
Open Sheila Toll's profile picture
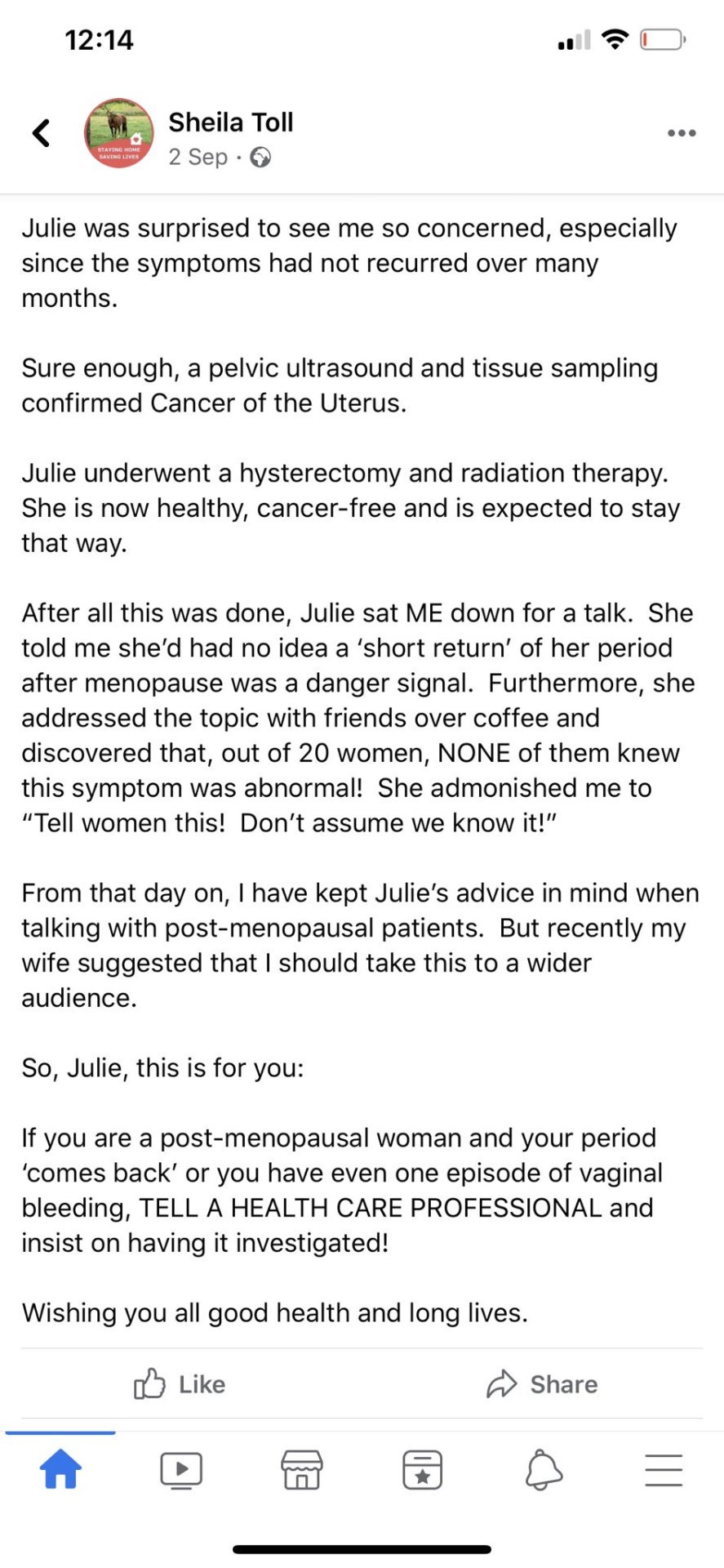tap(119, 134)
